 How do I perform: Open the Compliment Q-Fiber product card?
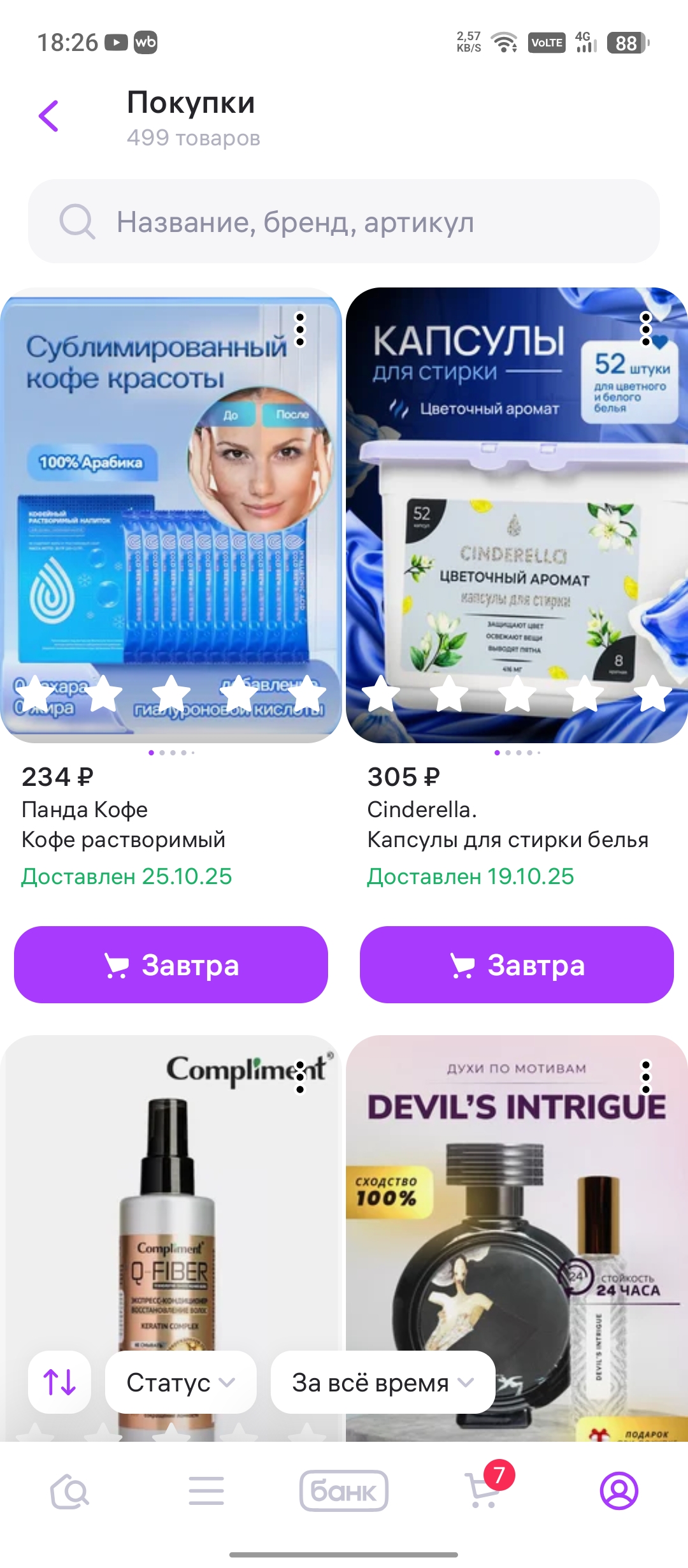pos(171,1211)
